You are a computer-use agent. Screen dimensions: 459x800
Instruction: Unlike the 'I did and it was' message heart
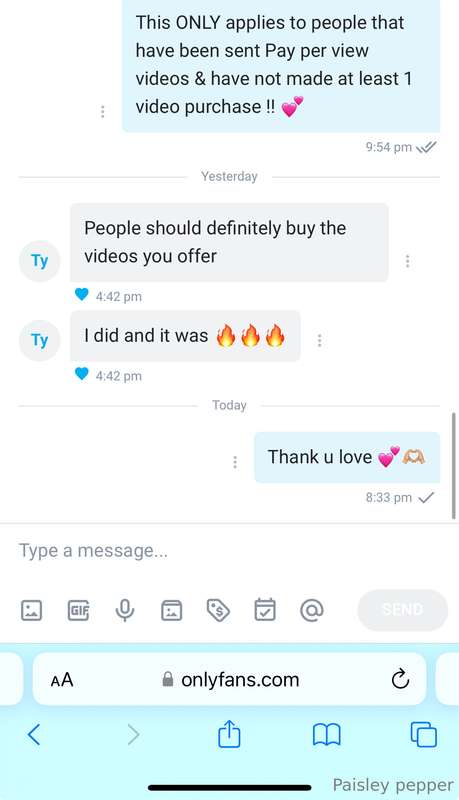82,374
